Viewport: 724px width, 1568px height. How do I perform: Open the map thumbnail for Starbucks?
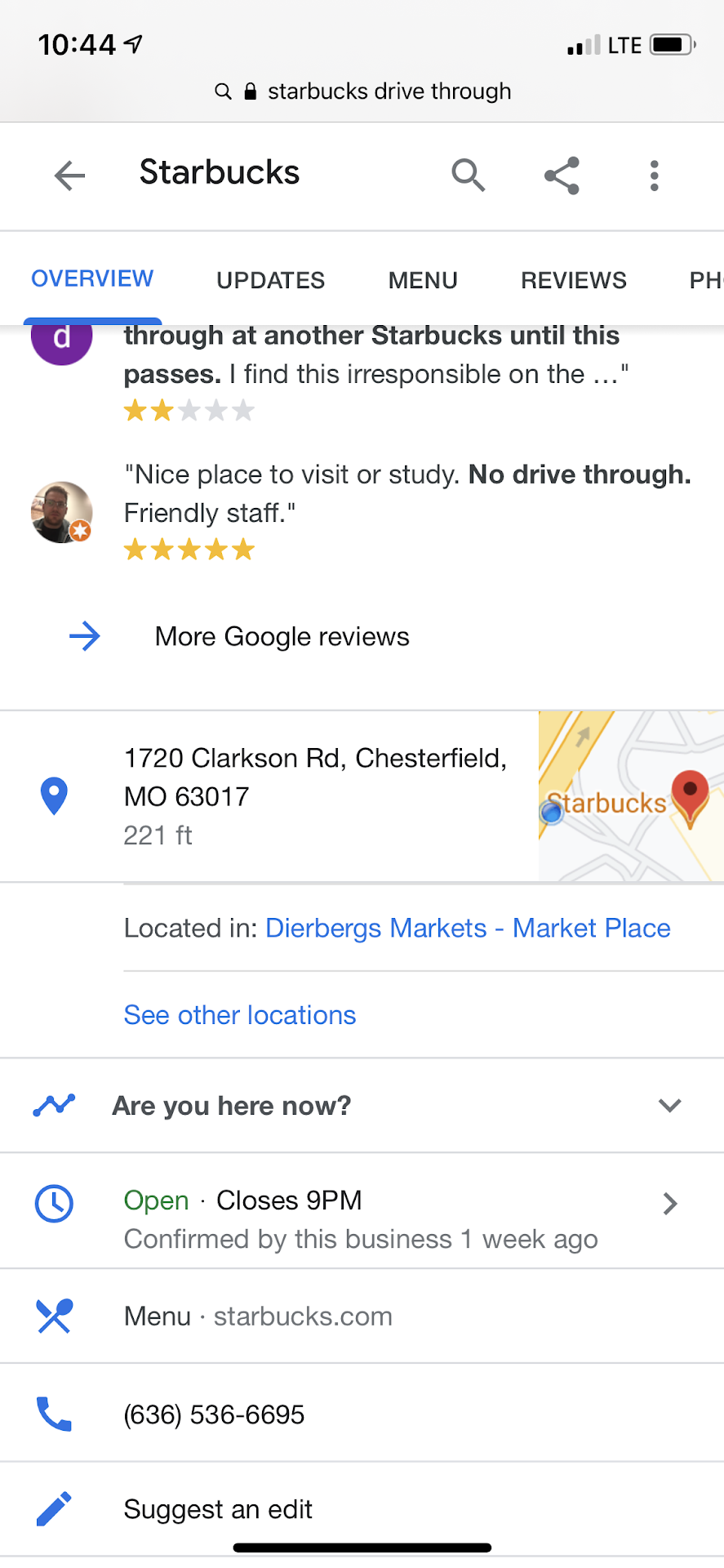pos(630,796)
